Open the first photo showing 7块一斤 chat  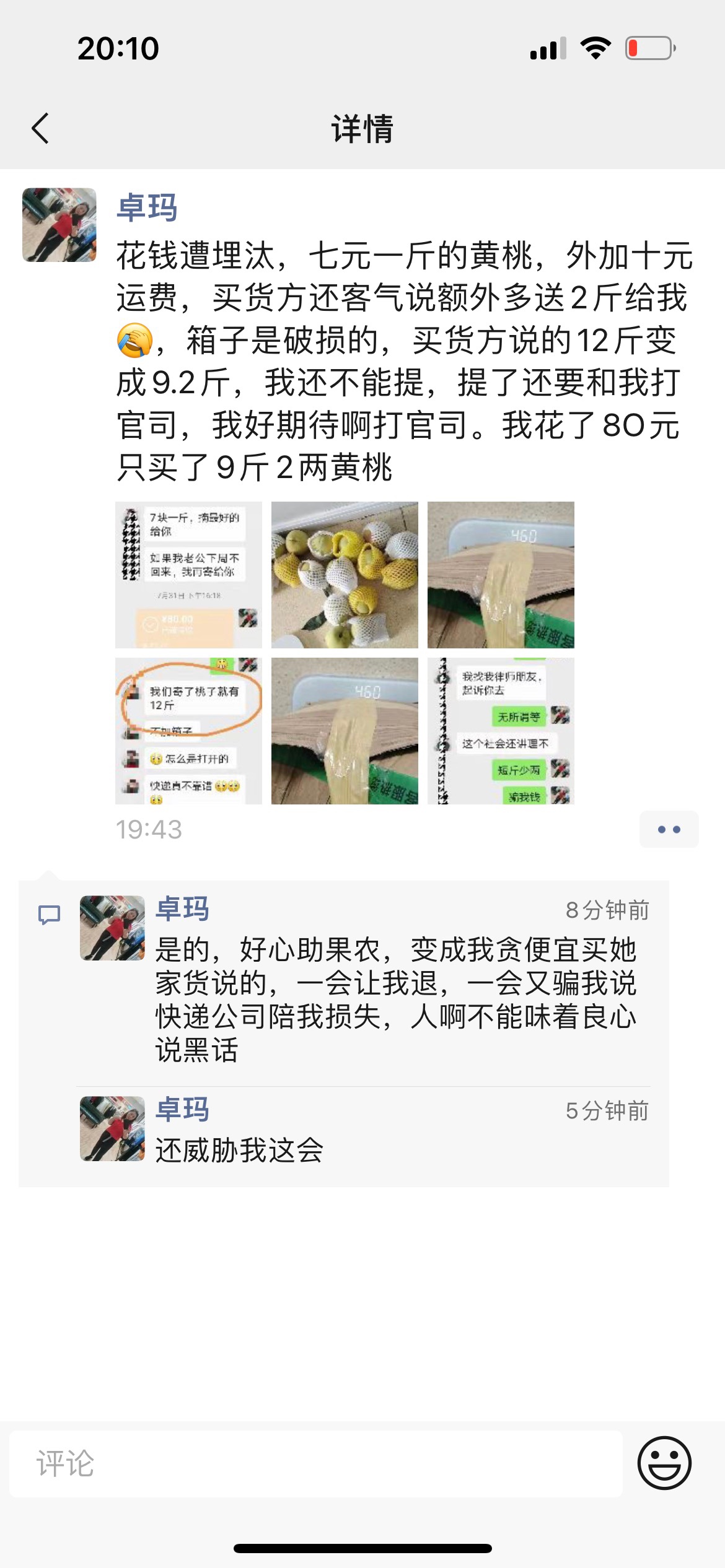(188, 575)
